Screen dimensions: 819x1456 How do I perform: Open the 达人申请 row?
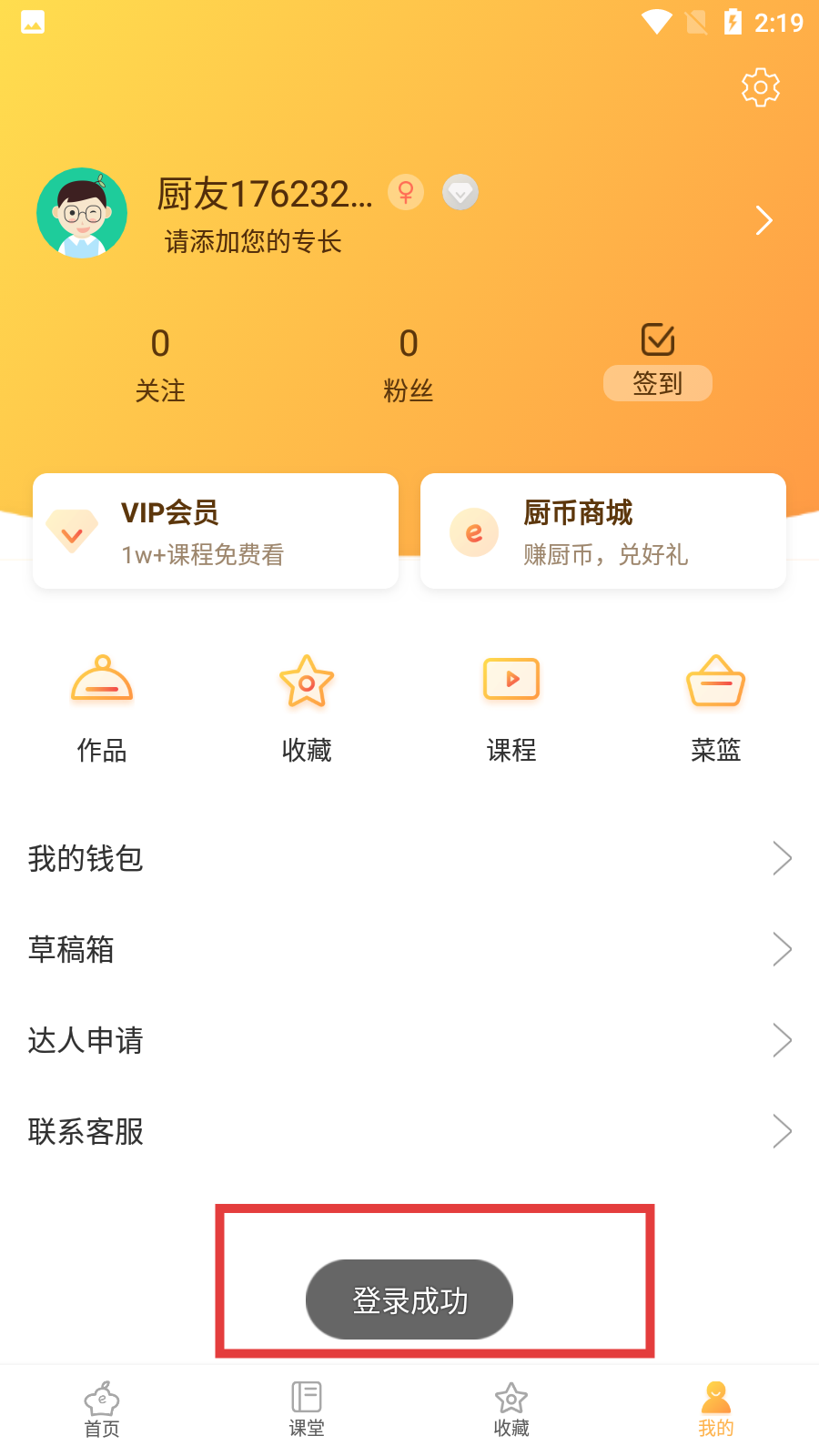tap(409, 1040)
